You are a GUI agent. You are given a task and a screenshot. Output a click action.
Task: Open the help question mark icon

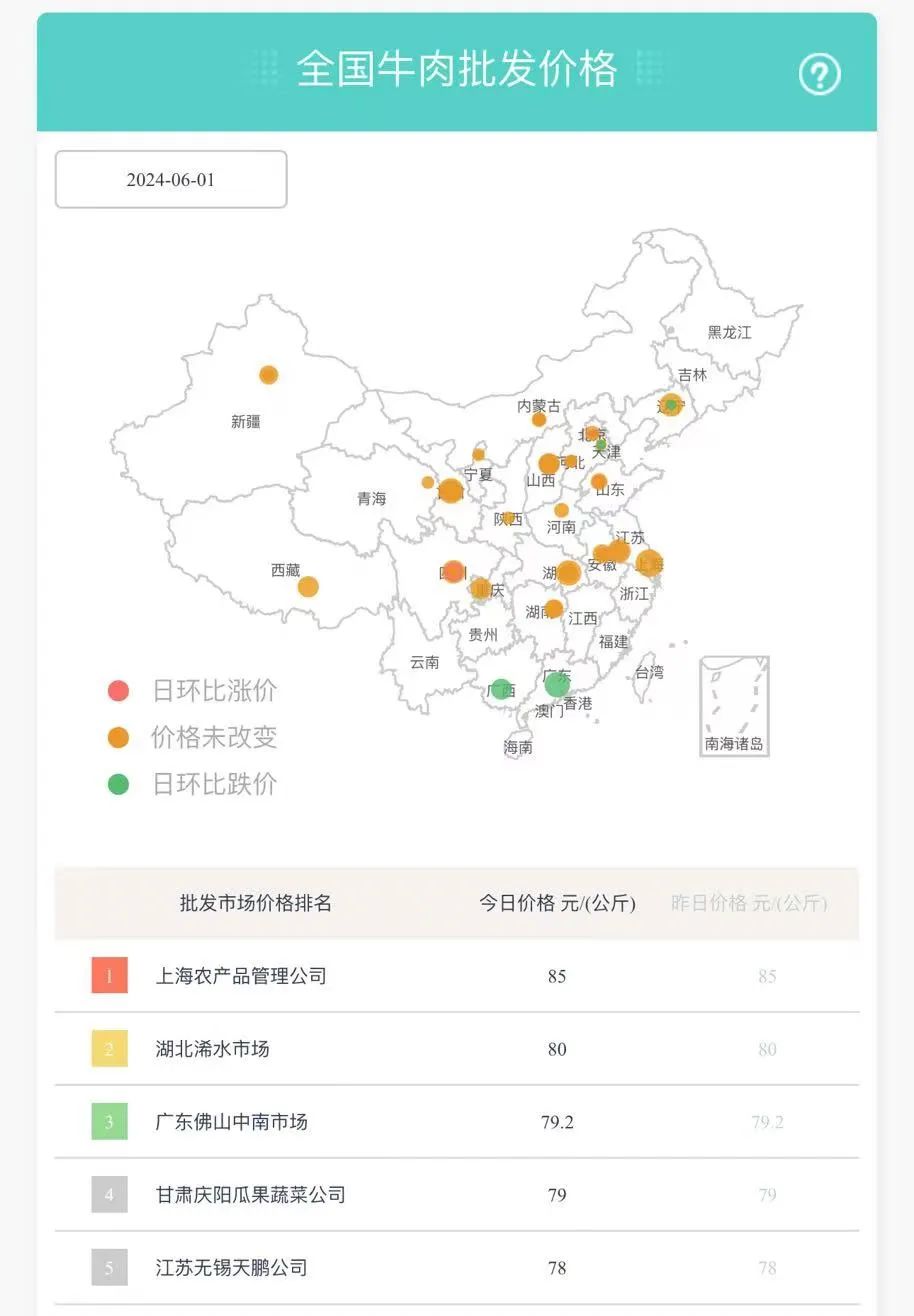pos(819,72)
